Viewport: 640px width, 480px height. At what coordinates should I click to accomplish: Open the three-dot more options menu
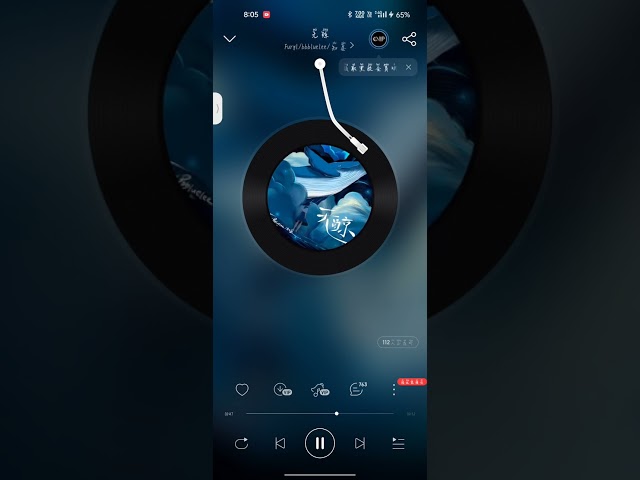pyautogui.click(x=394, y=390)
